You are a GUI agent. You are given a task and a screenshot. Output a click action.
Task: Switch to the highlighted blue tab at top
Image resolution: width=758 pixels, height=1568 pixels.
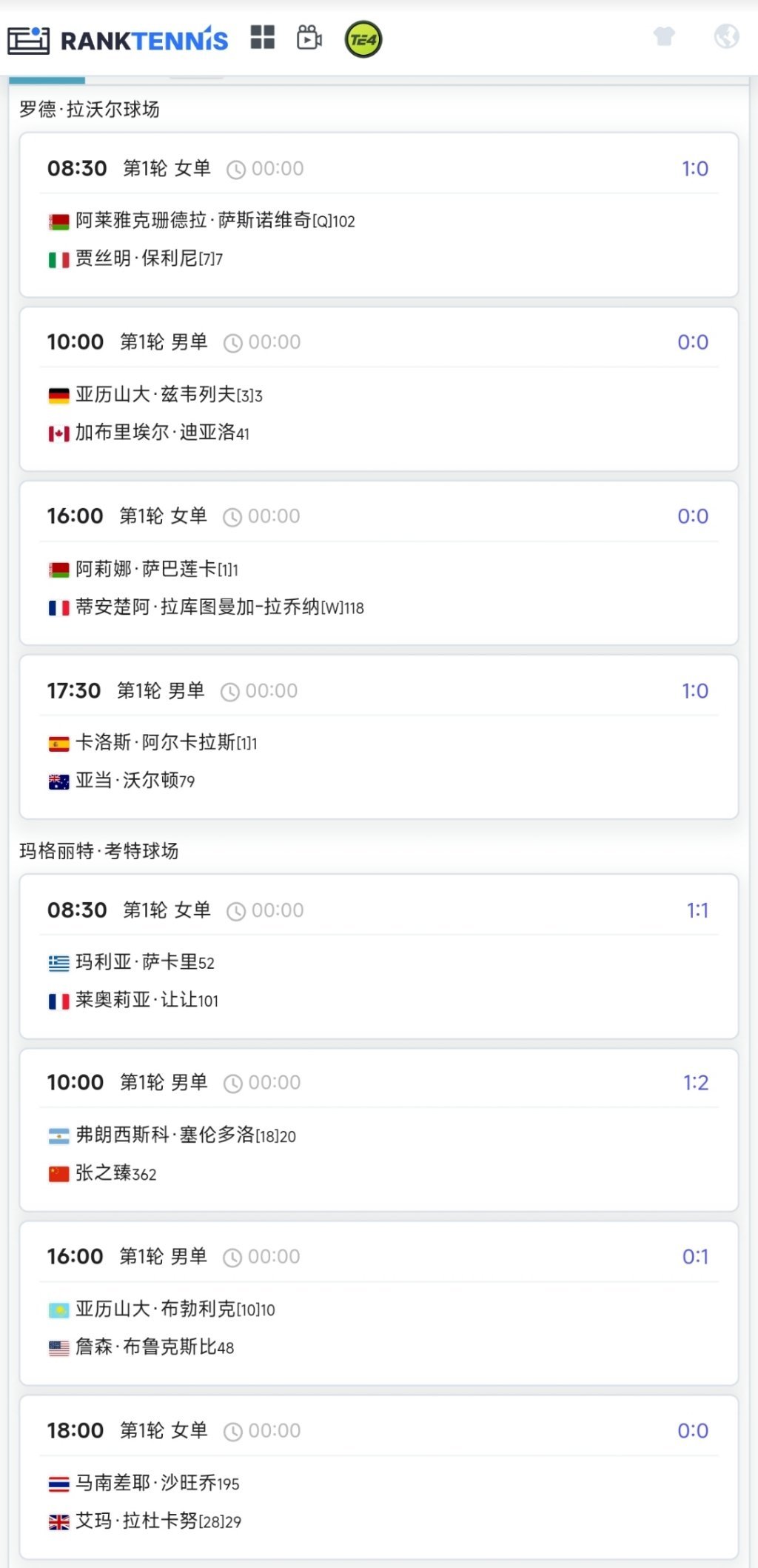click(47, 75)
